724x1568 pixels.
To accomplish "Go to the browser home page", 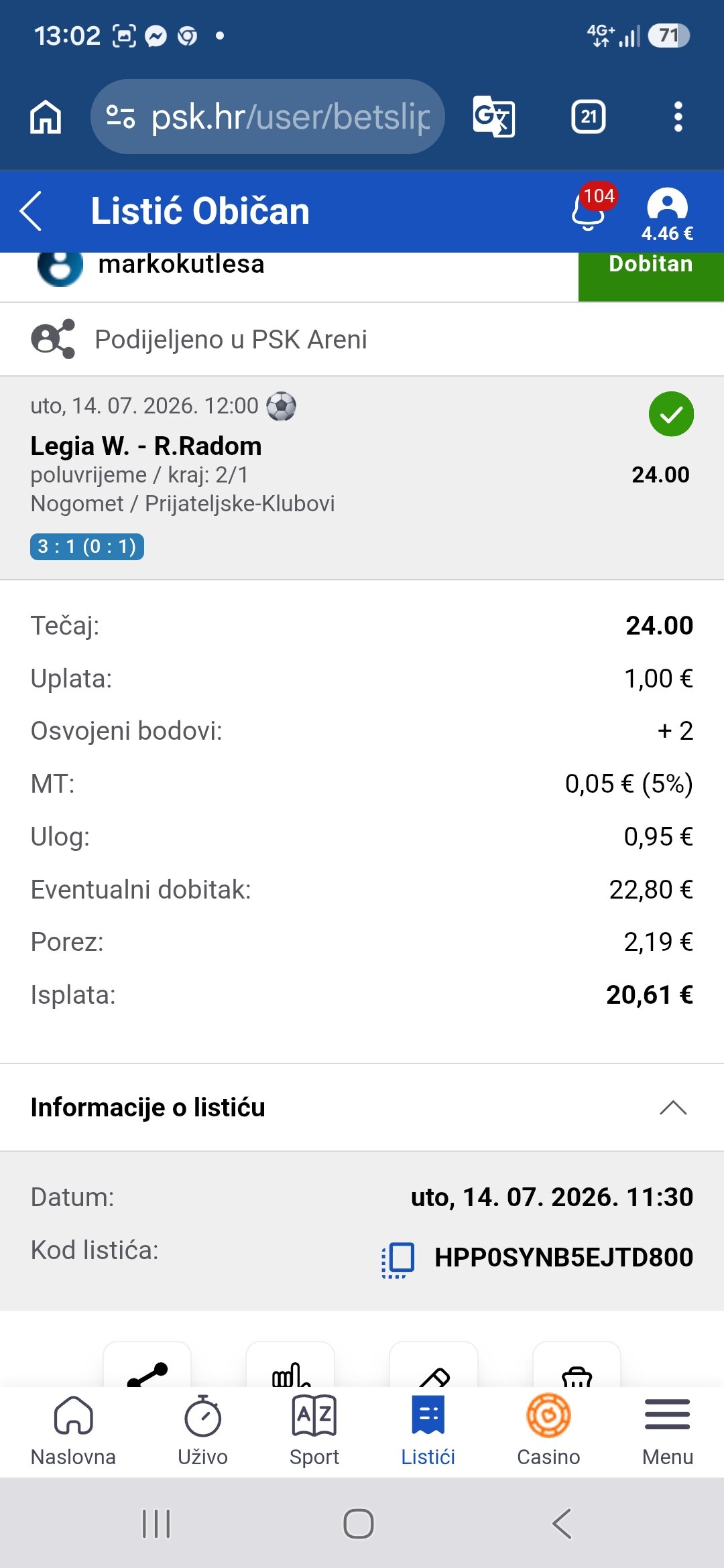I will [46, 117].
